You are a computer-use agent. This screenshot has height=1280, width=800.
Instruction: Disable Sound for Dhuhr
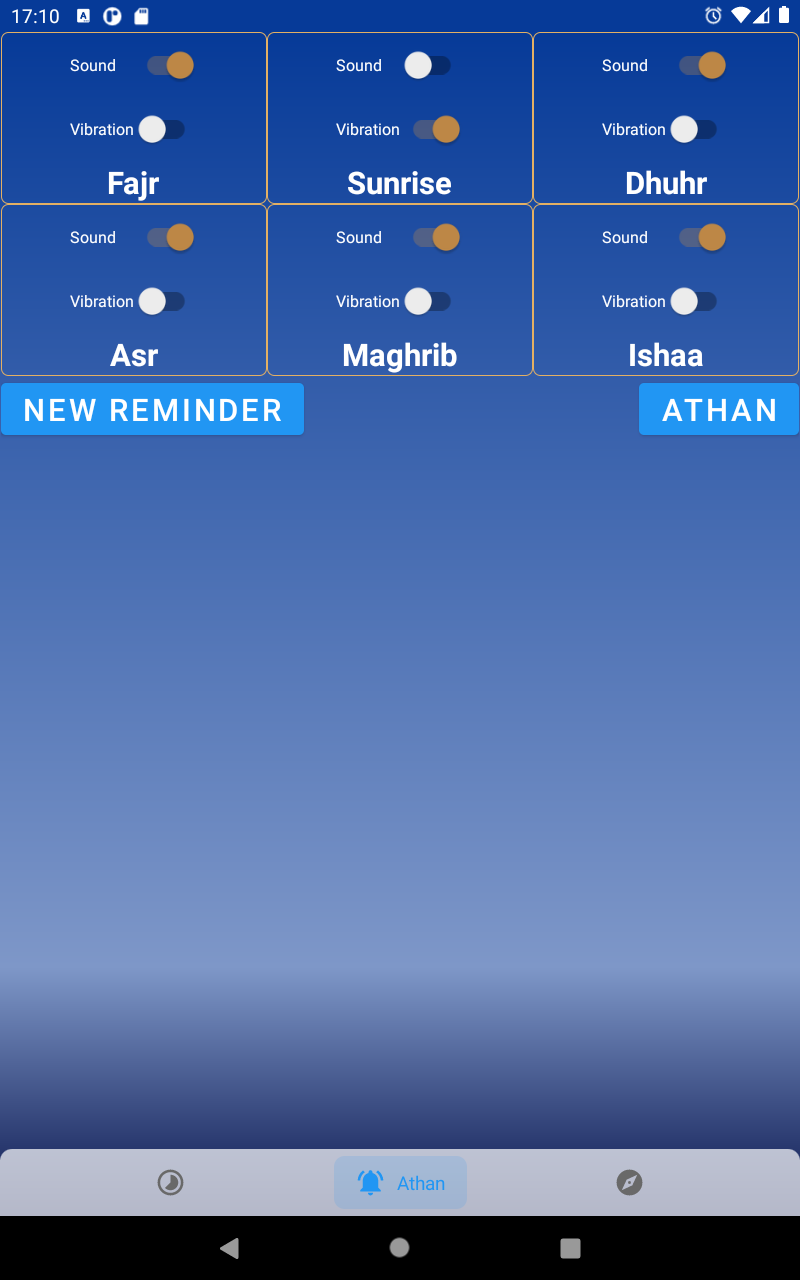point(701,65)
